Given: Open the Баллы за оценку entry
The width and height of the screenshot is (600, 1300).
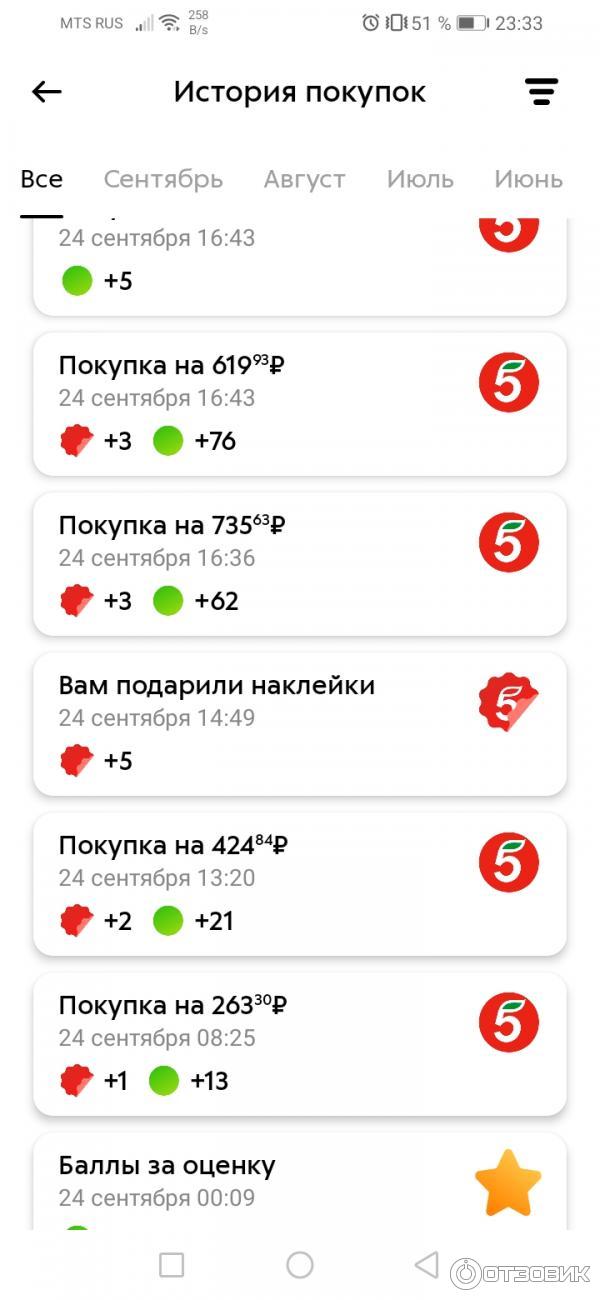Looking at the screenshot, I should 300,1182.
